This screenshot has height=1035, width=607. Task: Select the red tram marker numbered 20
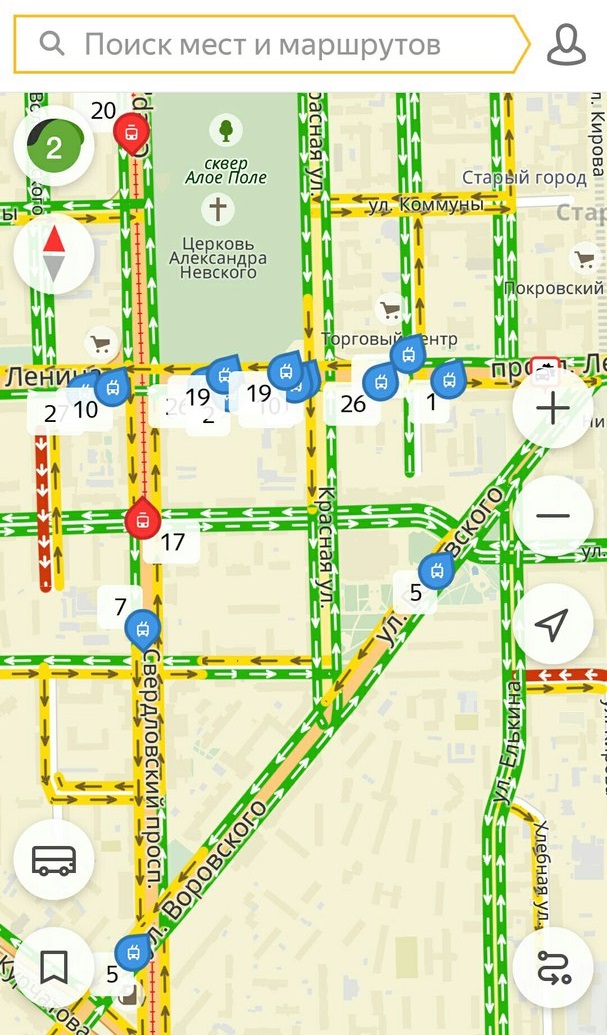(131, 132)
